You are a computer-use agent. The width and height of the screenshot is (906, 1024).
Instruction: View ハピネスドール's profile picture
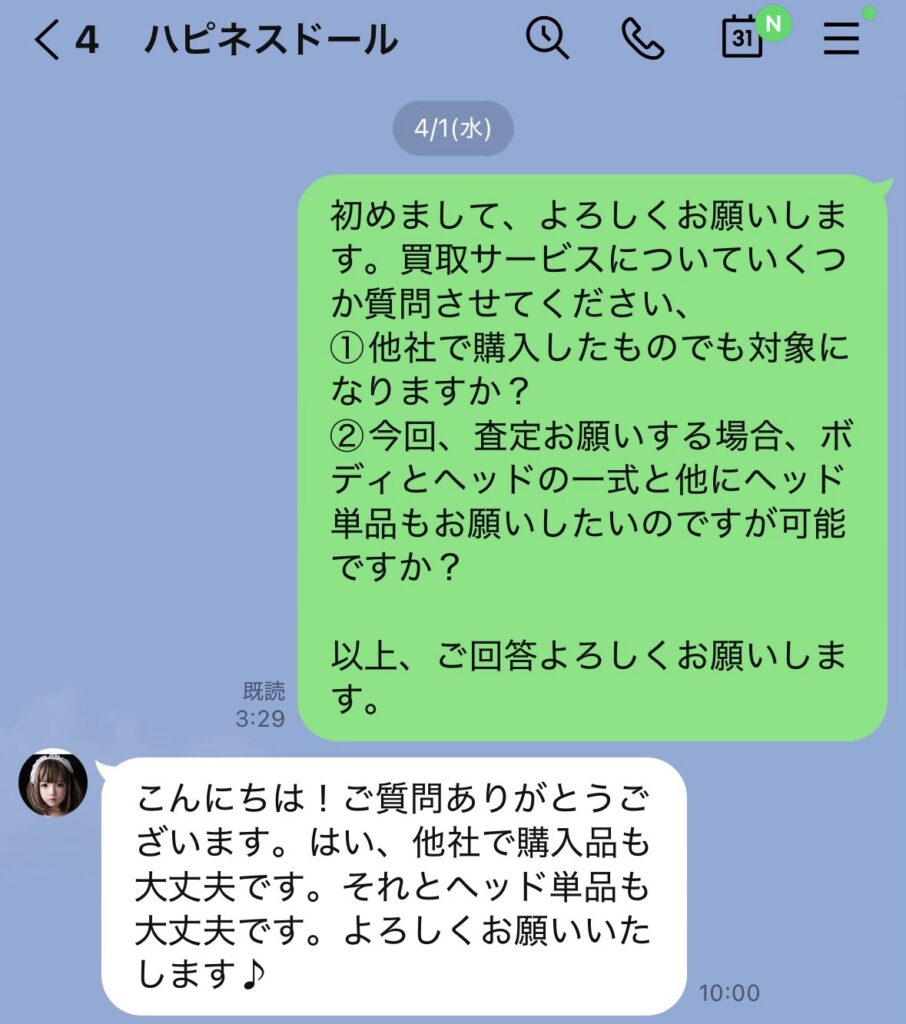pos(54,783)
